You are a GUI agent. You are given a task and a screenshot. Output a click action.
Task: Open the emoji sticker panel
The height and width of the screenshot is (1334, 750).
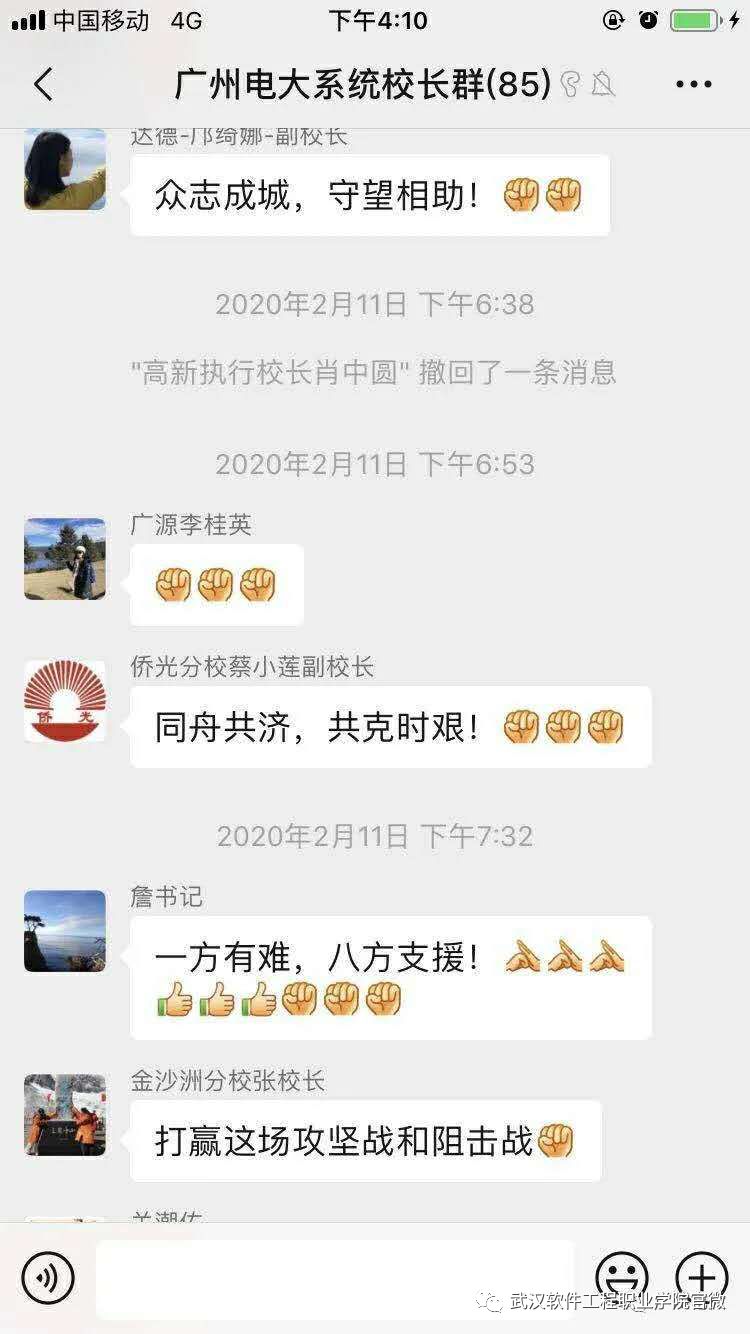[621, 1277]
